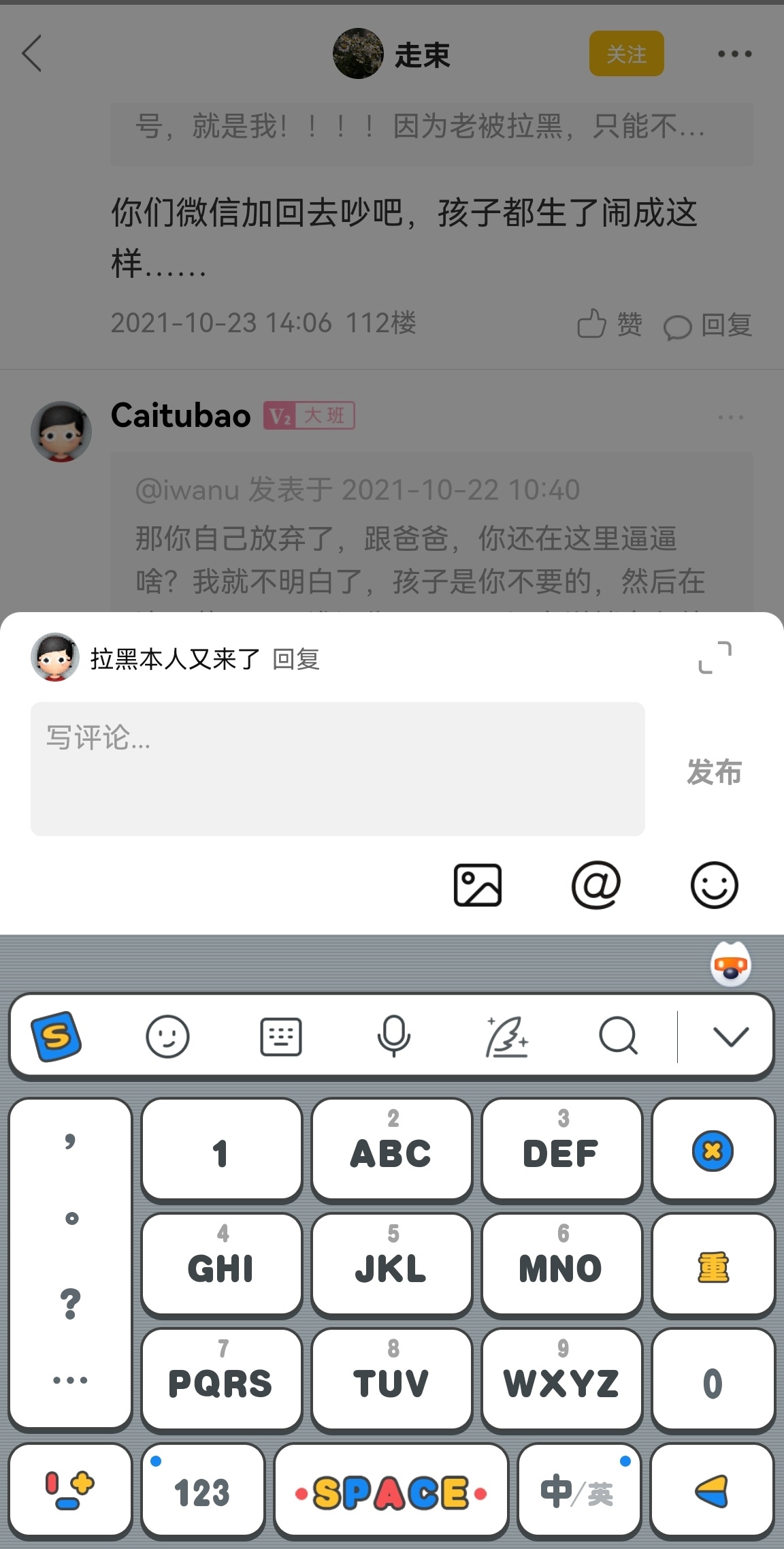Screen dimensions: 784x1549
Task: Toggle 中/英 language key
Action: [x=578, y=1492]
